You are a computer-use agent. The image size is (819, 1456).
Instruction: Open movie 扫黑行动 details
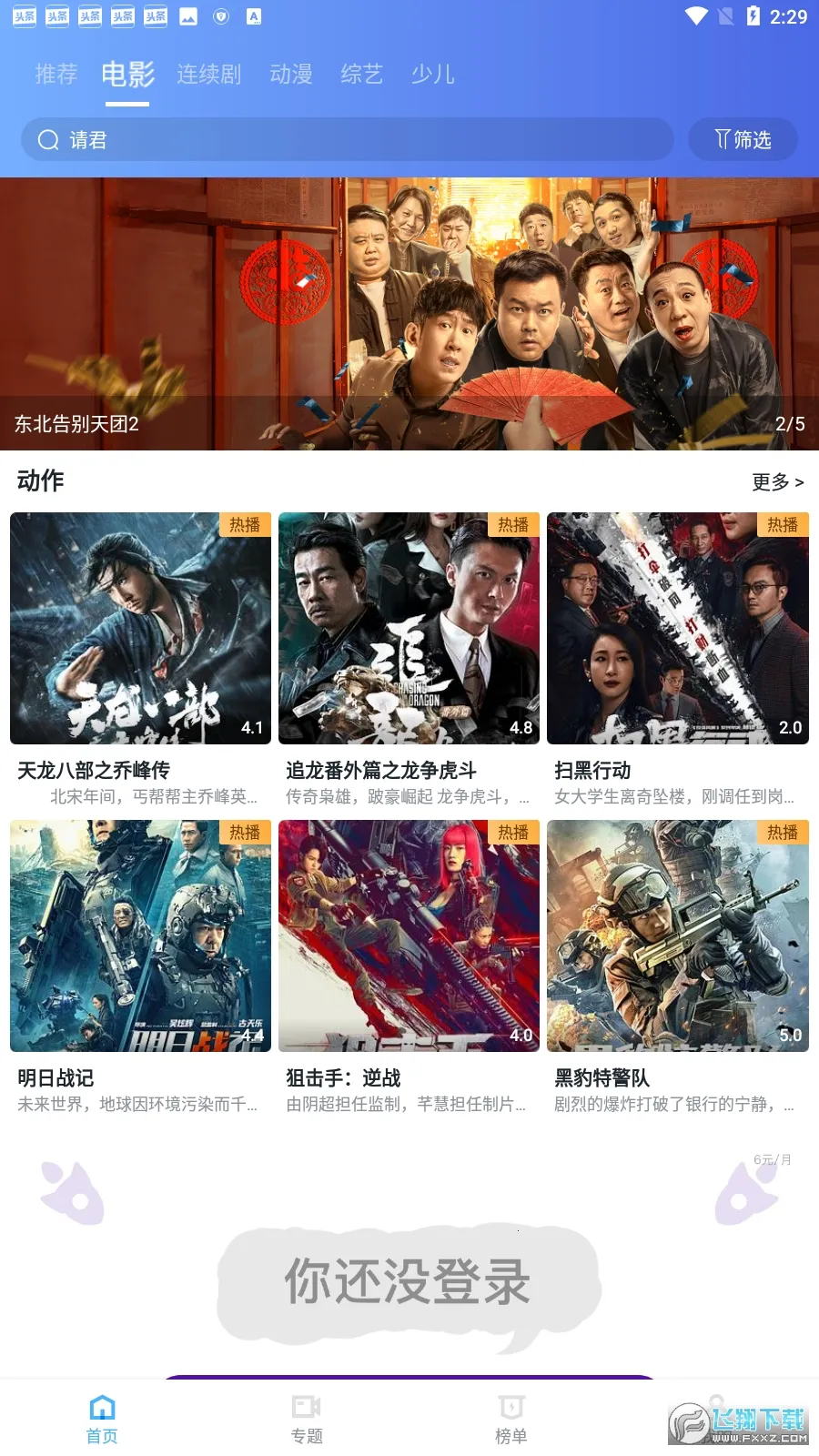point(677,628)
